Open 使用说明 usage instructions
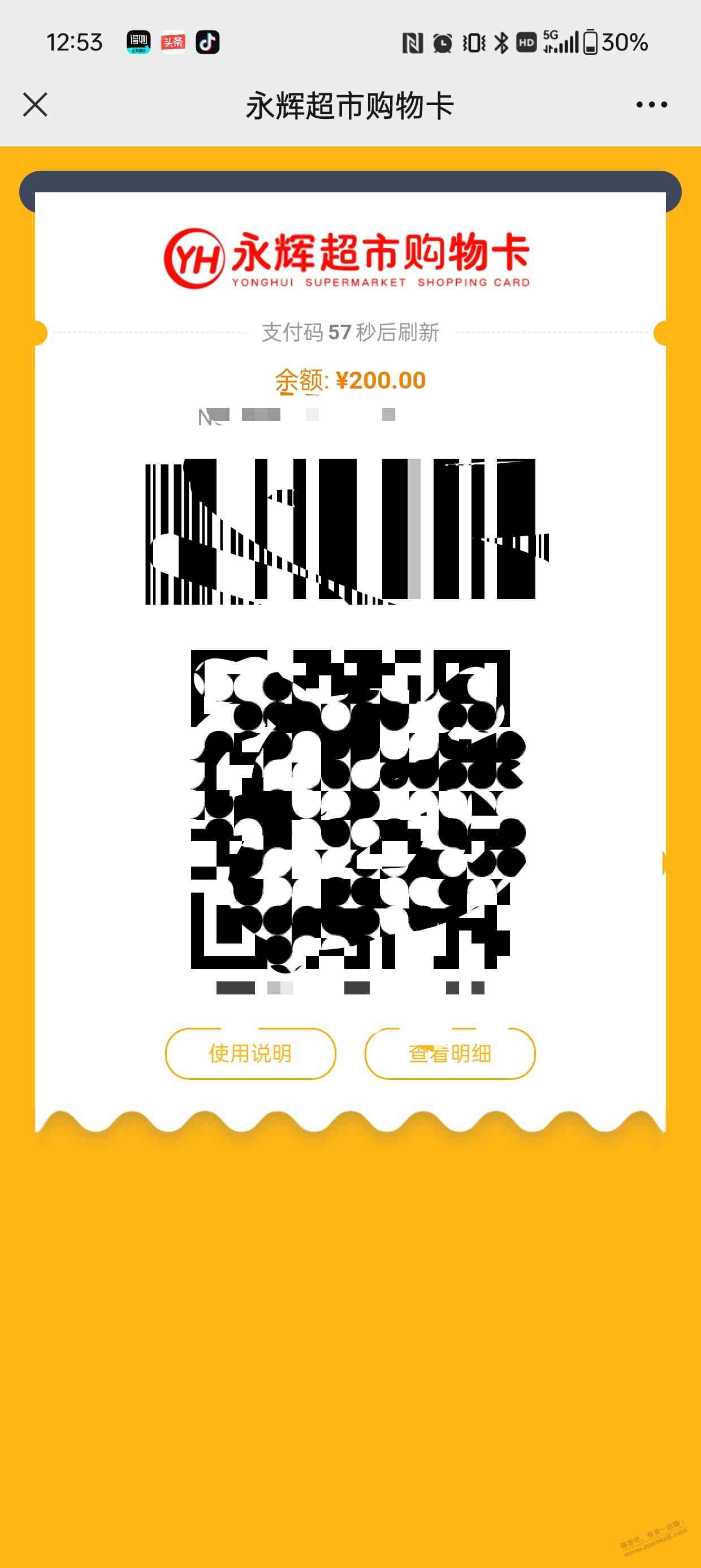Screen dimensions: 701x1568 pyautogui.click(x=250, y=1054)
